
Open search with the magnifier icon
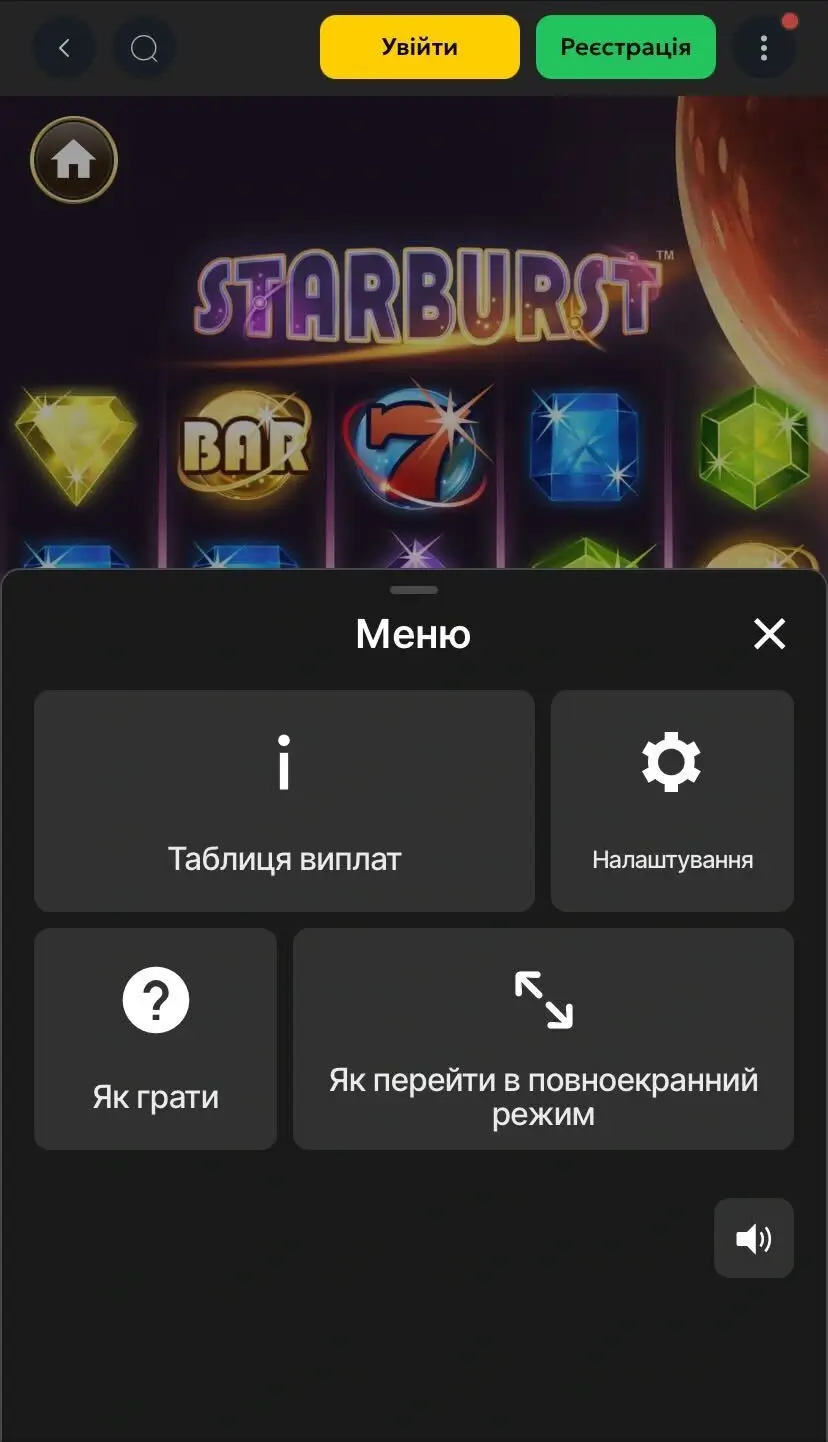click(144, 47)
